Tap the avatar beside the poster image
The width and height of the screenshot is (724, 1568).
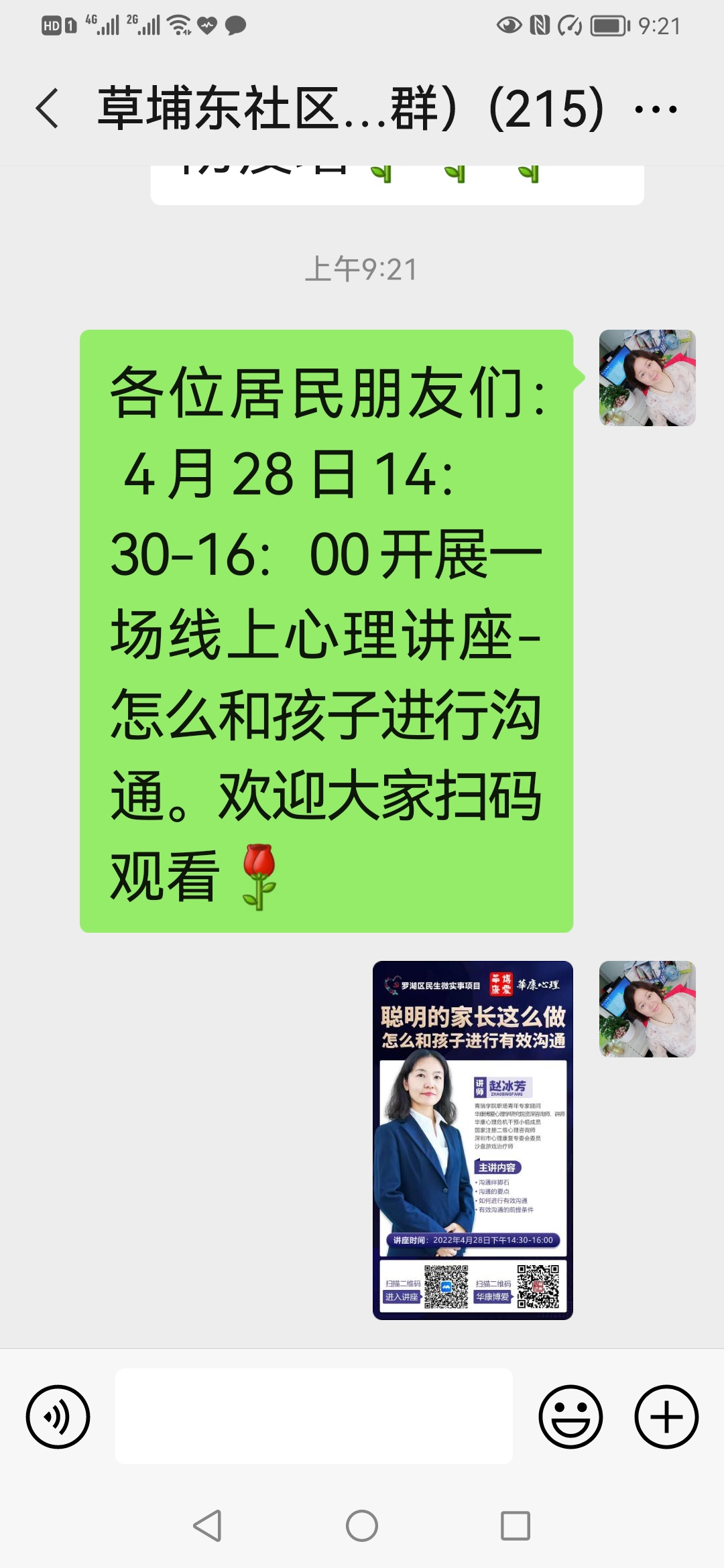(x=647, y=1009)
